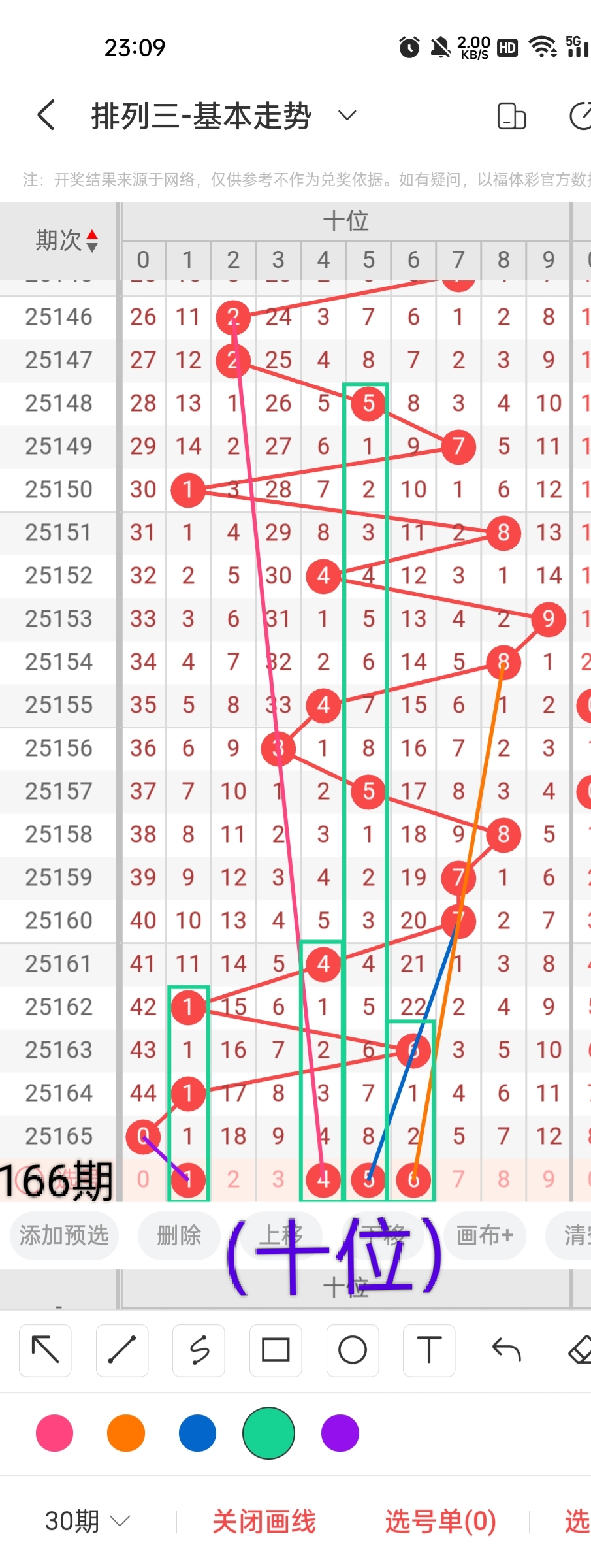The width and height of the screenshot is (591, 1568).
Task: Open the 30期 period count dropdown
Action: pyautogui.click(x=87, y=1522)
